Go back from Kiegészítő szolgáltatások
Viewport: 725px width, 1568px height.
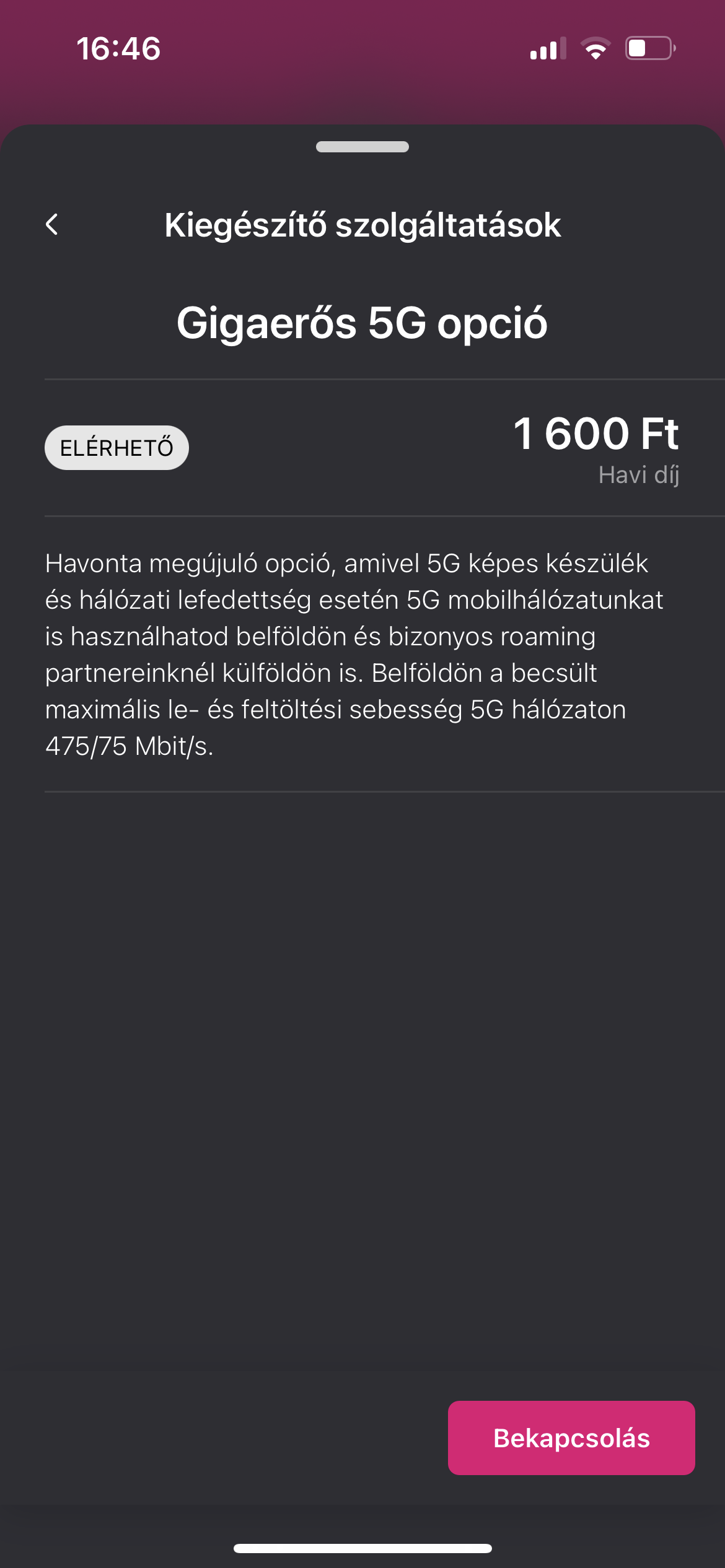[52, 224]
